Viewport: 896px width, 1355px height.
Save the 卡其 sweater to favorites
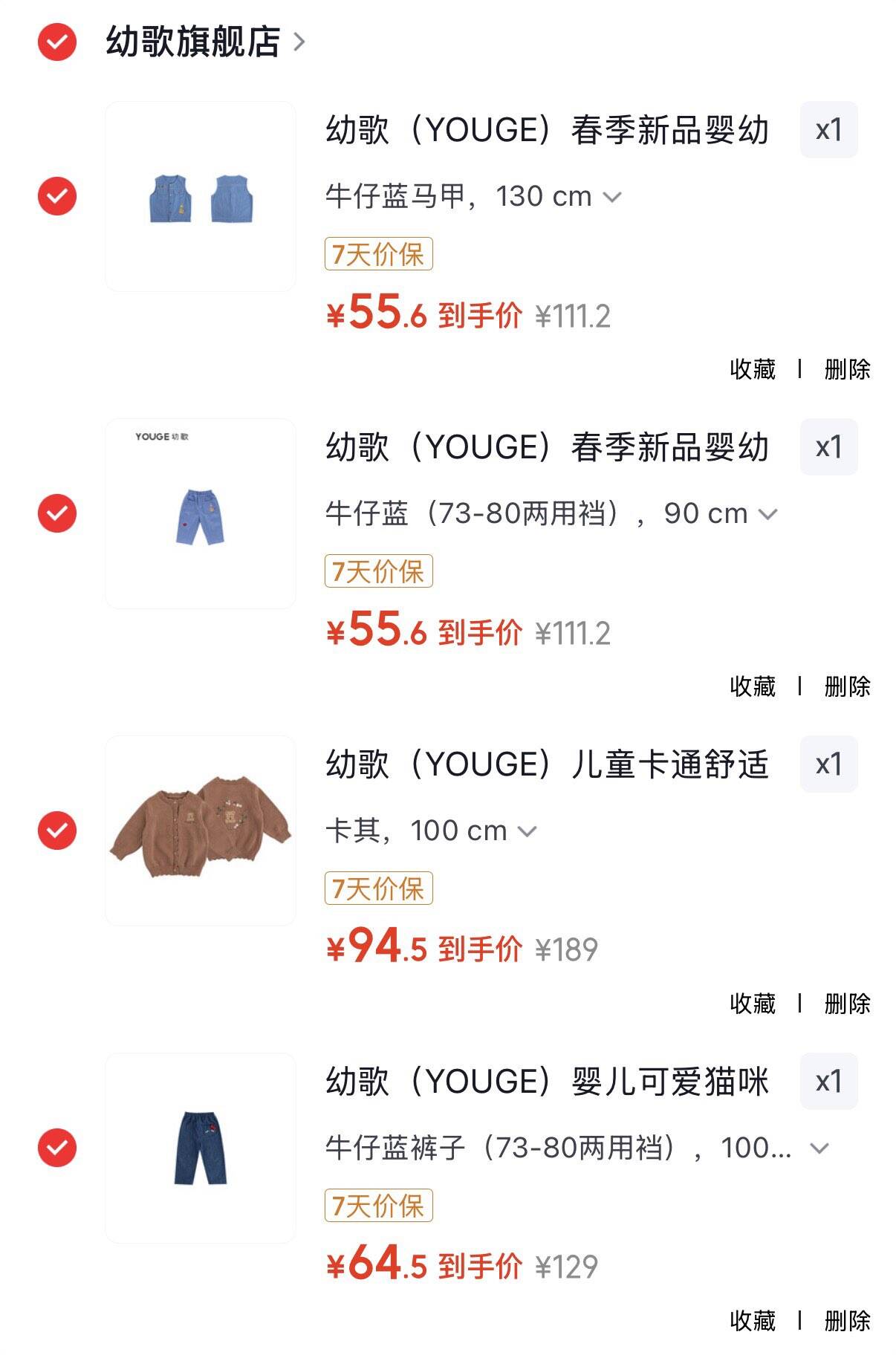[752, 1004]
